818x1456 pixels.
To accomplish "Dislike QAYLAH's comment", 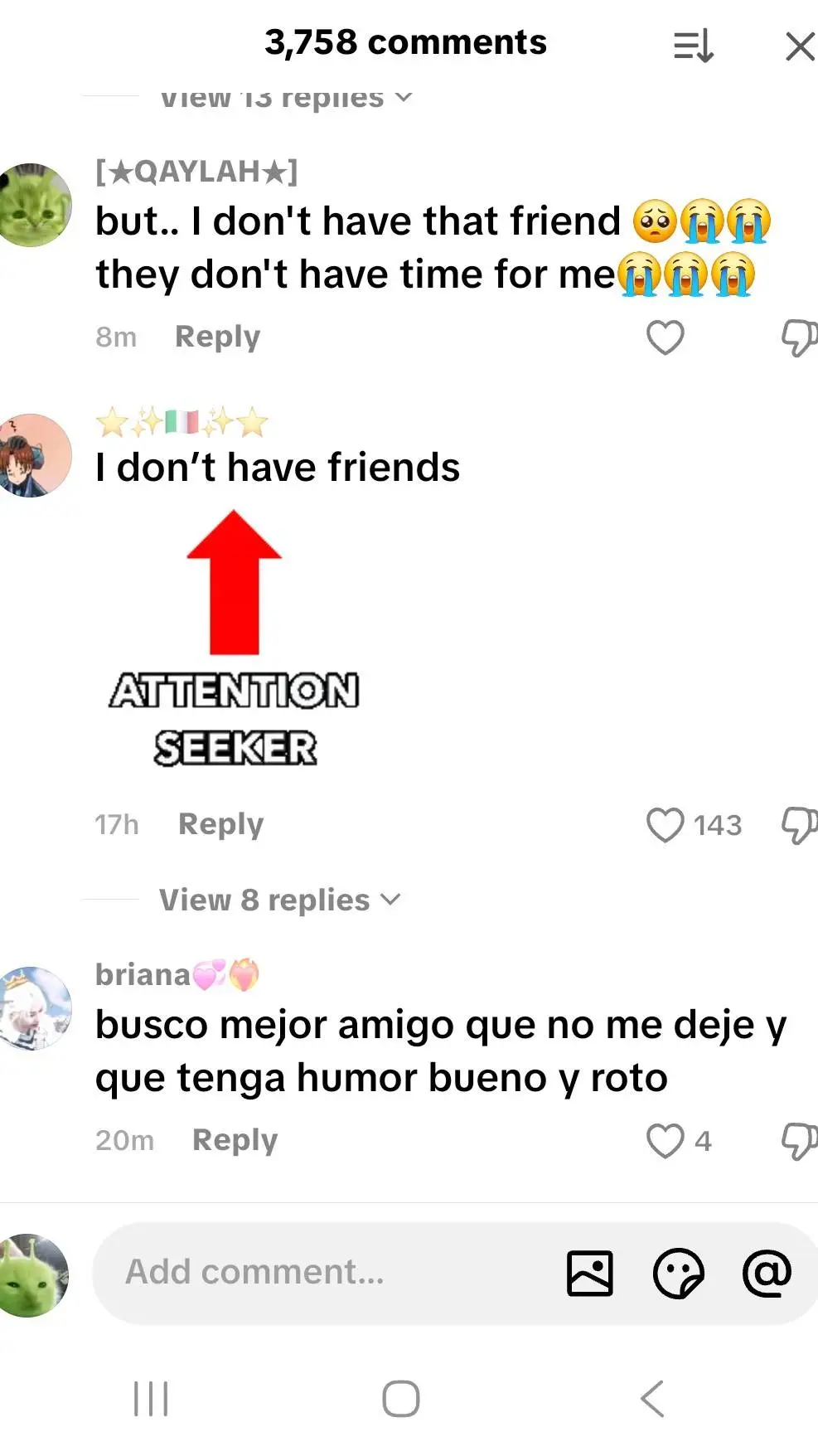I will pos(798,337).
